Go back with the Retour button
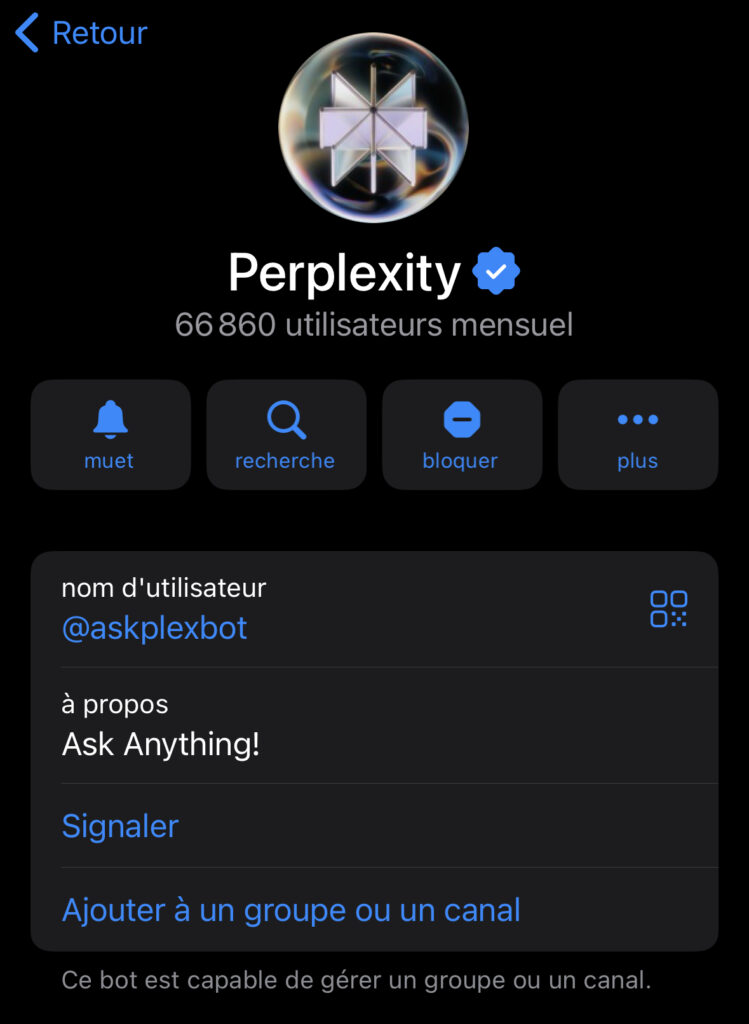Viewport: 749px width, 1024px height. coord(82,33)
